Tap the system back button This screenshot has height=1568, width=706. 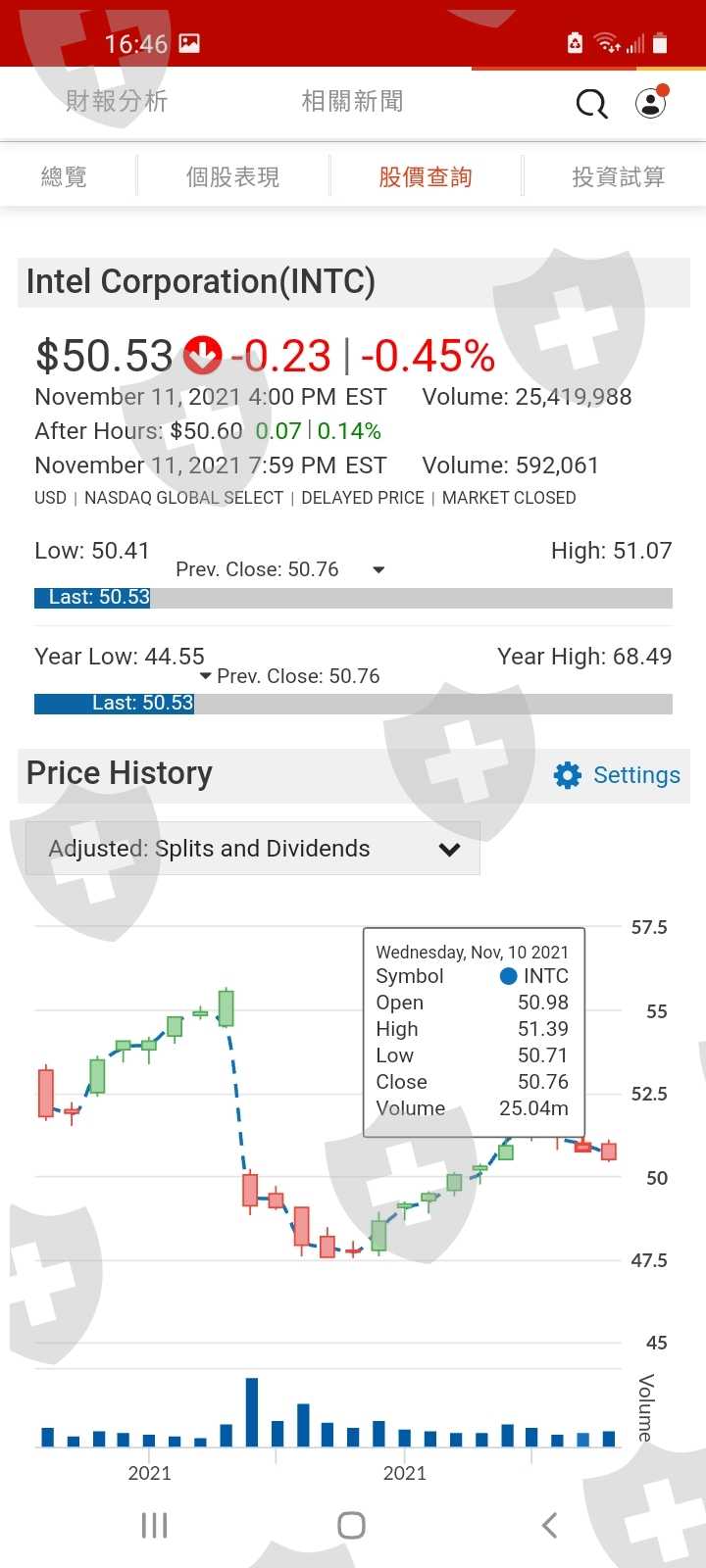(x=550, y=1525)
